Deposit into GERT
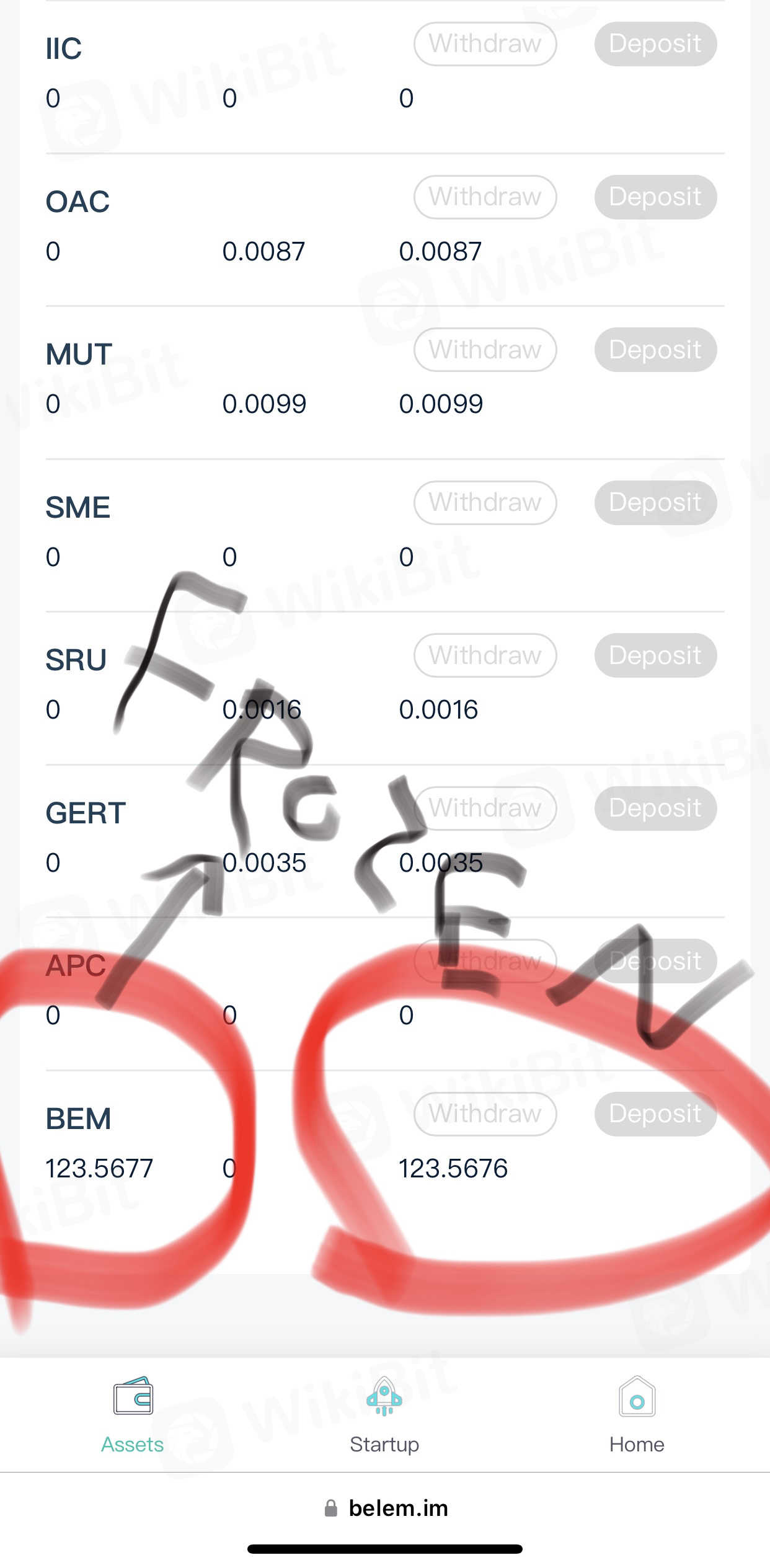 [x=655, y=808]
